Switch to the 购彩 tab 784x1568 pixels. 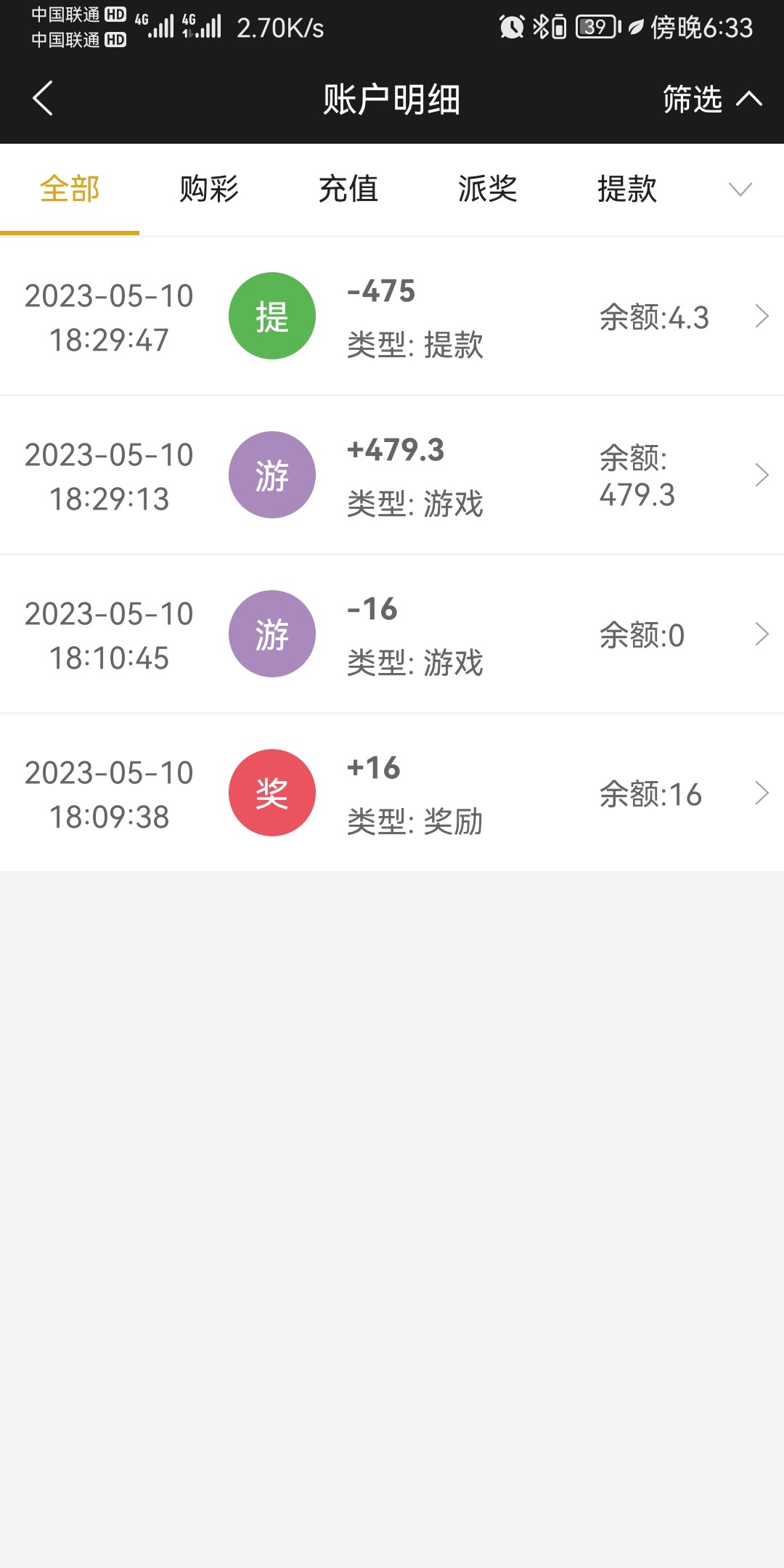click(209, 190)
